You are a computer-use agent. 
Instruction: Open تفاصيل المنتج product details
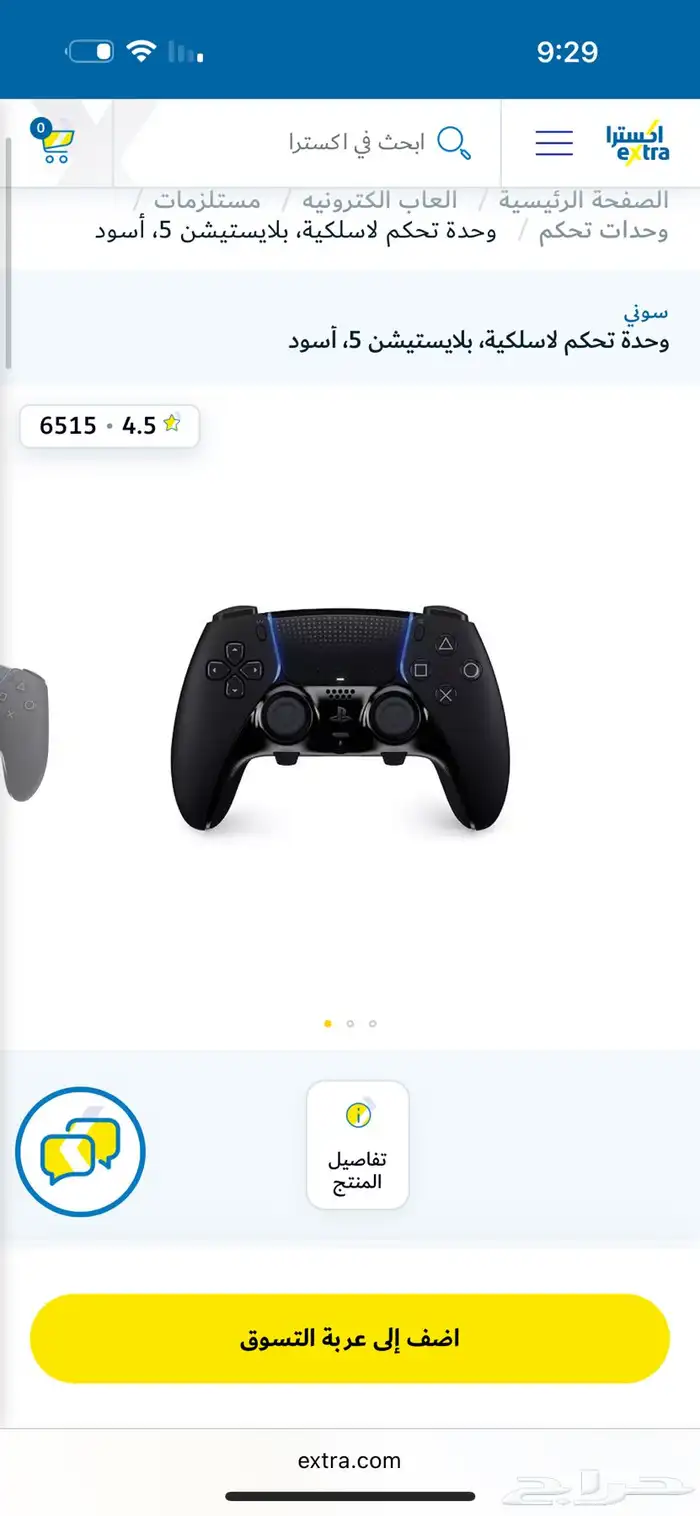pyautogui.click(x=357, y=1145)
